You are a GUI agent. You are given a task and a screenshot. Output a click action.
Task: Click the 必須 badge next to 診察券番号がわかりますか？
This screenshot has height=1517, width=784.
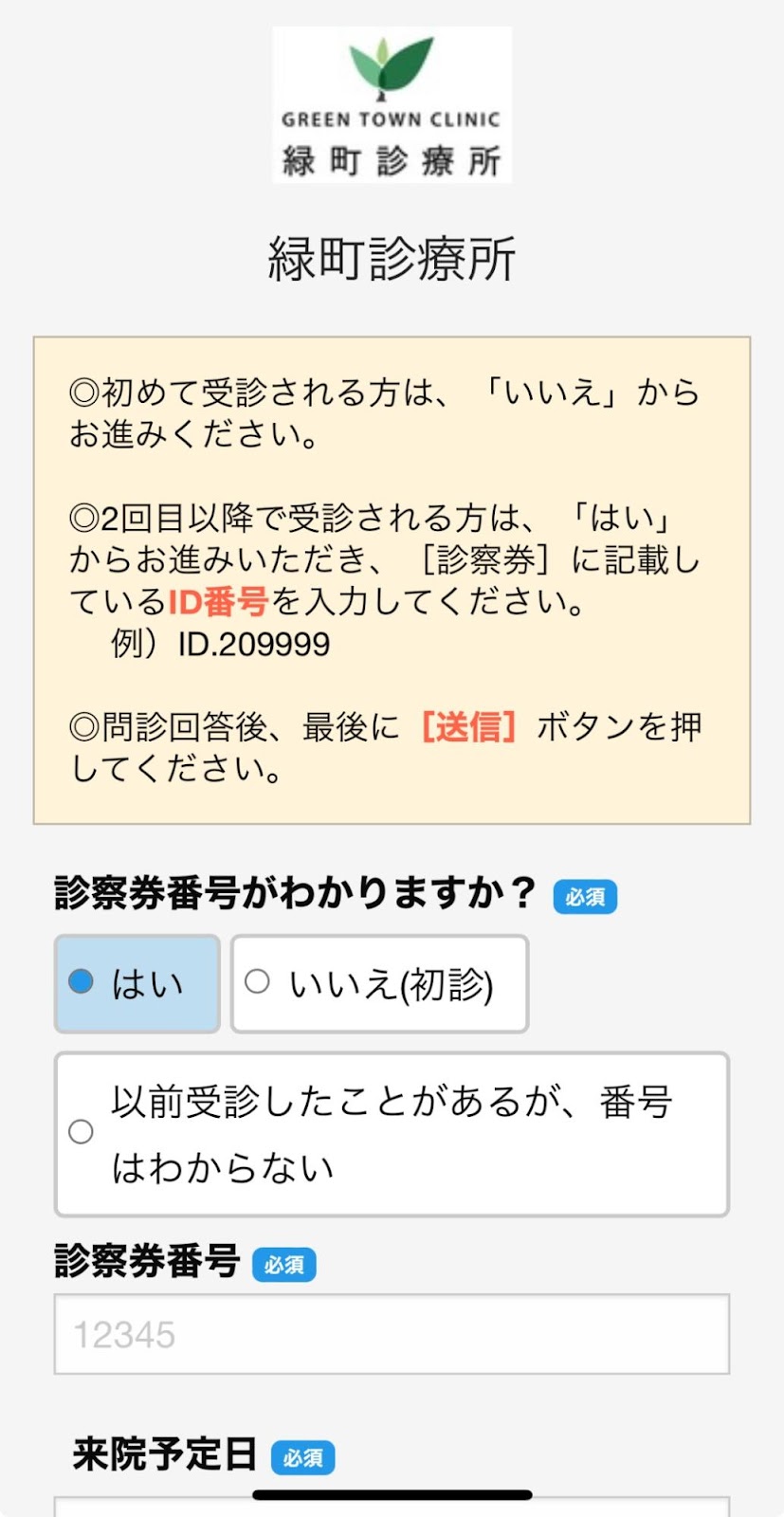(x=585, y=895)
